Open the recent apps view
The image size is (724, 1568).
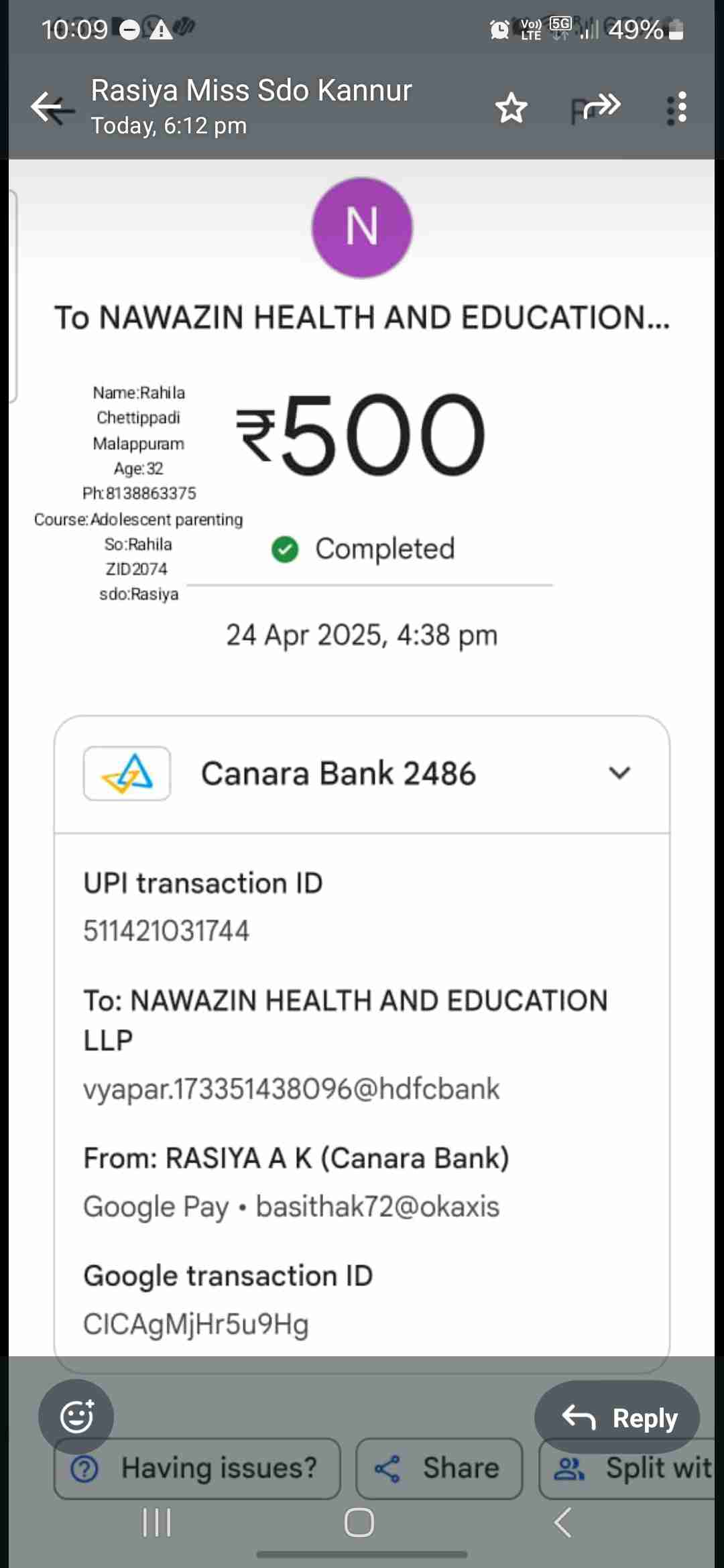(158, 1522)
